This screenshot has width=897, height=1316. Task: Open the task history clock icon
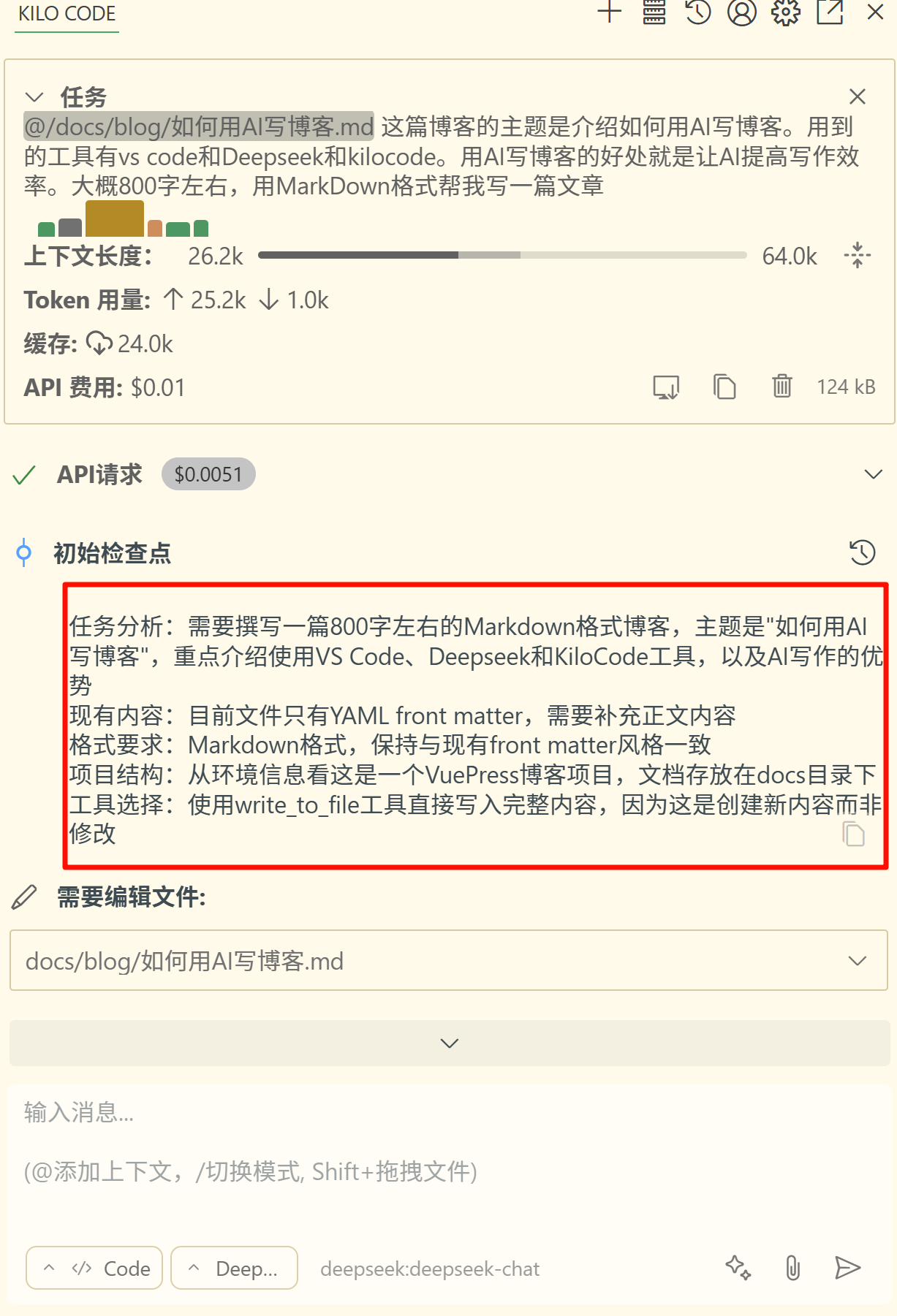coord(698,12)
